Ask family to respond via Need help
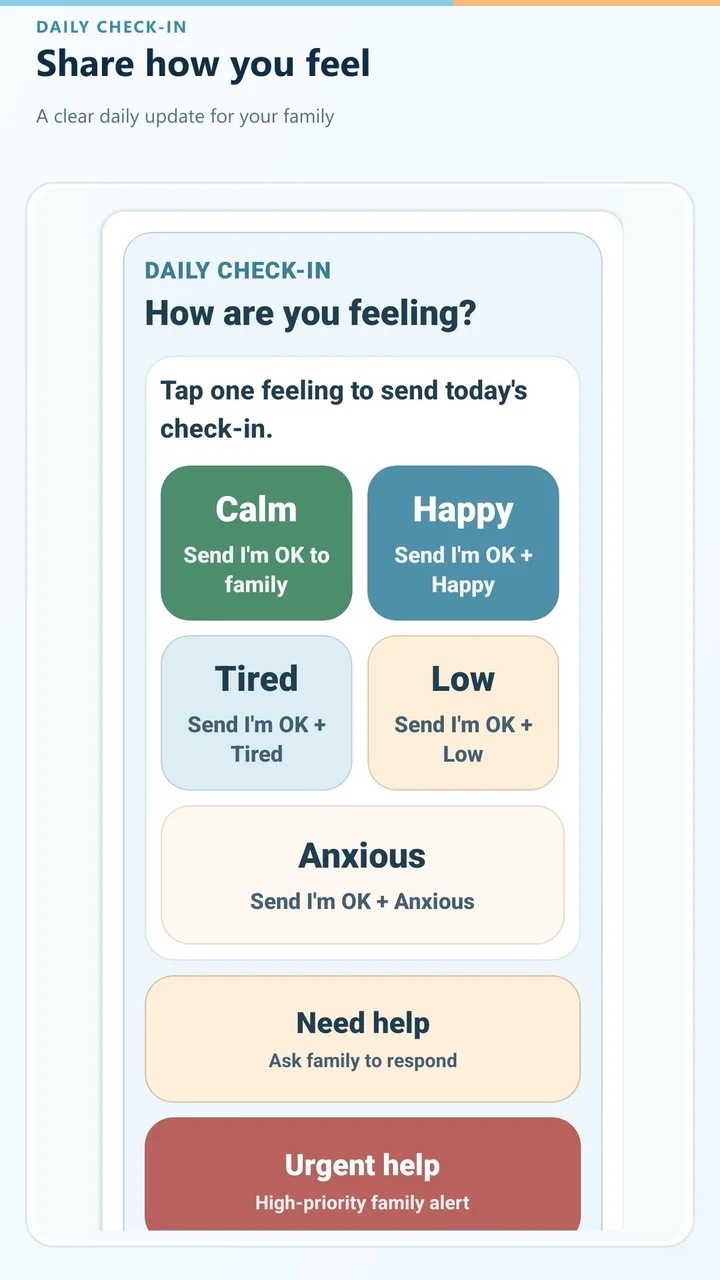This screenshot has width=720, height=1280. (362, 1039)
